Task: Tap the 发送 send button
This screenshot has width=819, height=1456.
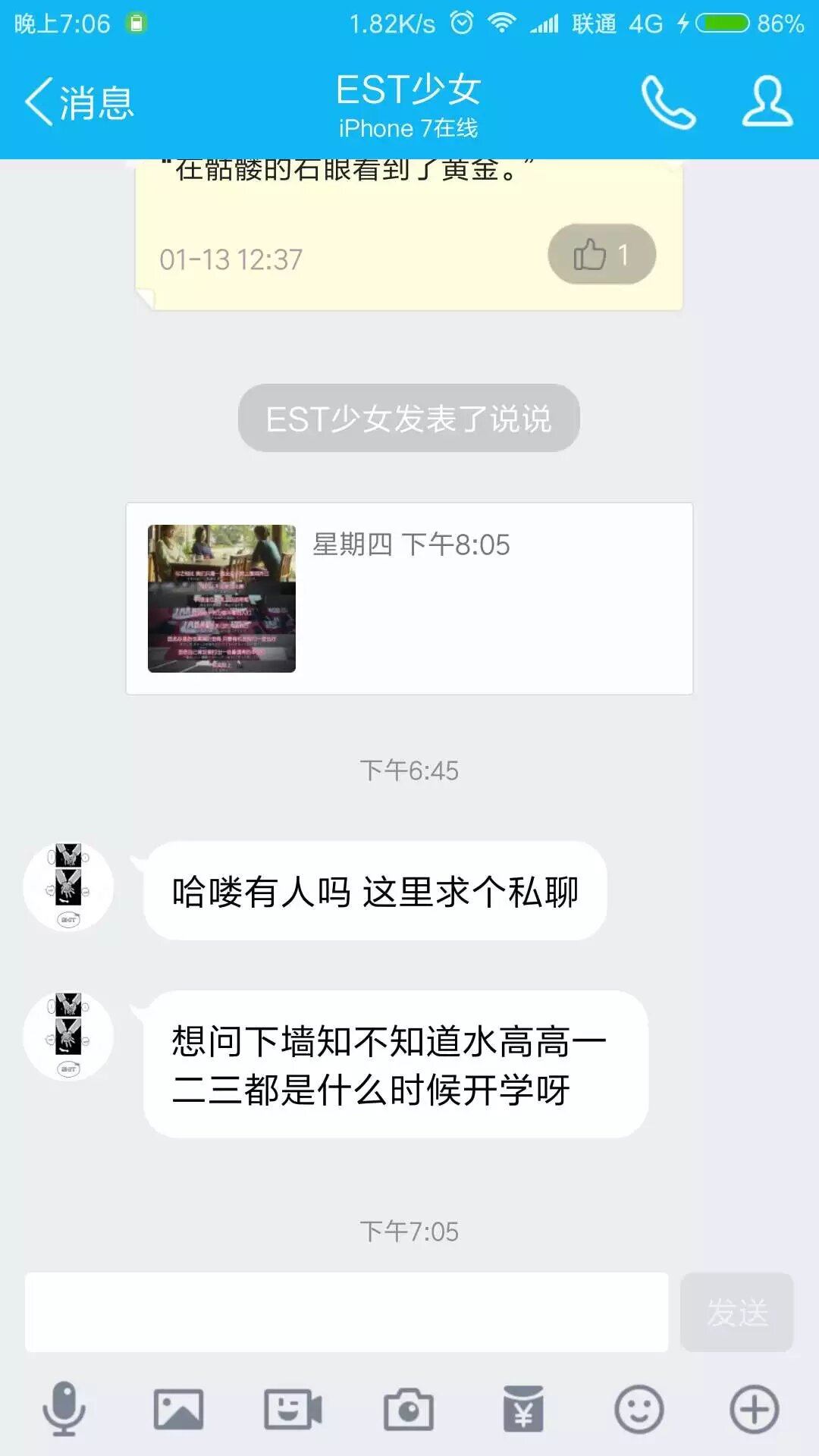Action: (x=736, y=1312)
